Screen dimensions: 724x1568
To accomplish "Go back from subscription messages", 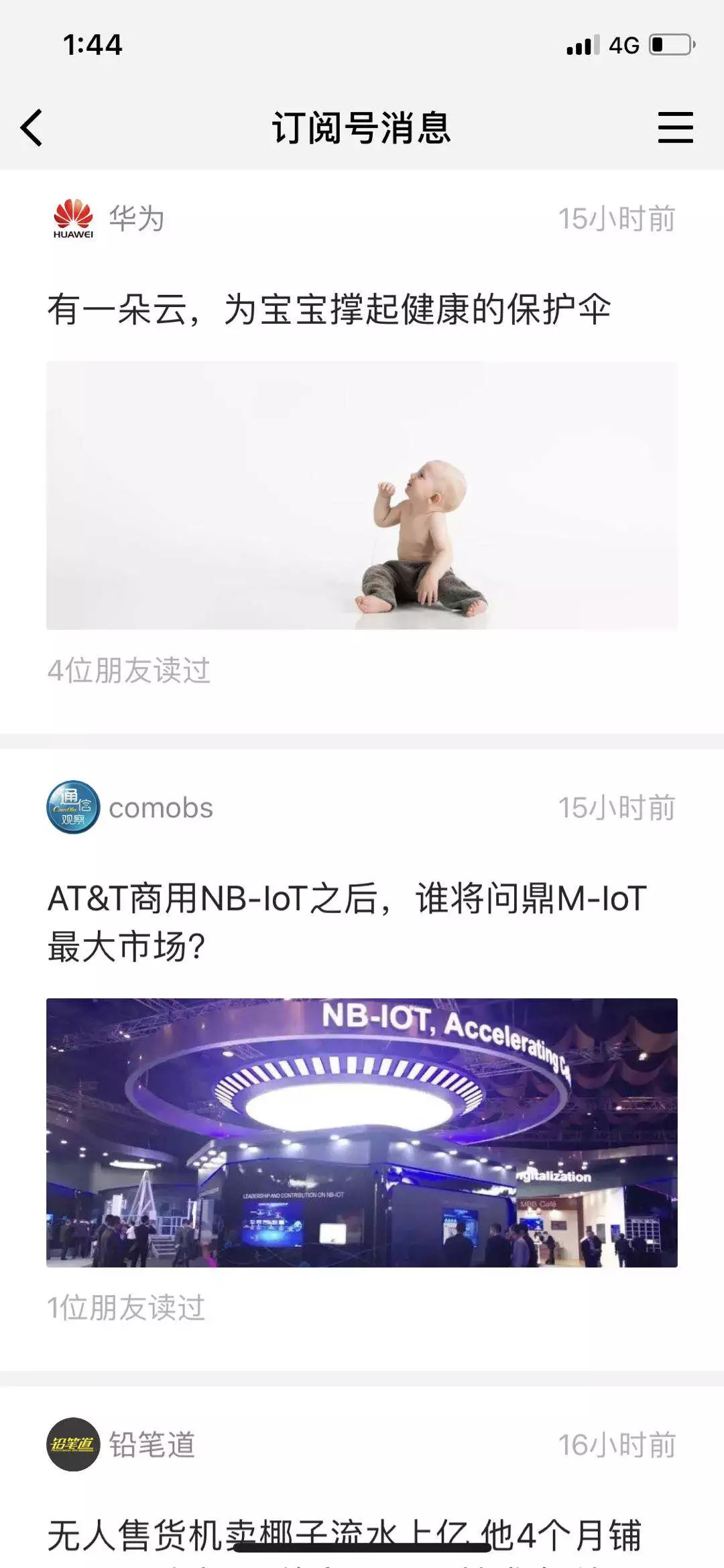I will click(32, 127).
